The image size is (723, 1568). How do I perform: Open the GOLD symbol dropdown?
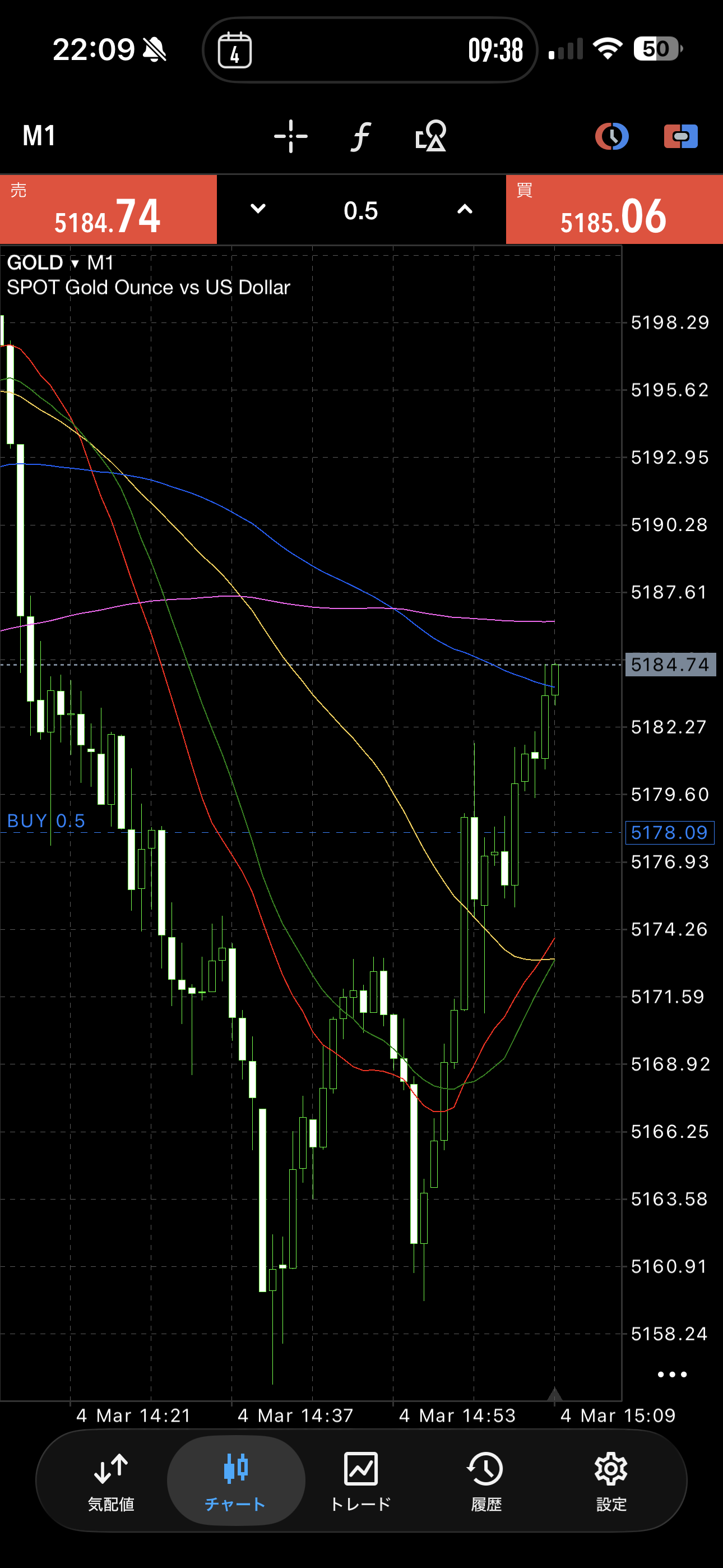coord(43,263)
